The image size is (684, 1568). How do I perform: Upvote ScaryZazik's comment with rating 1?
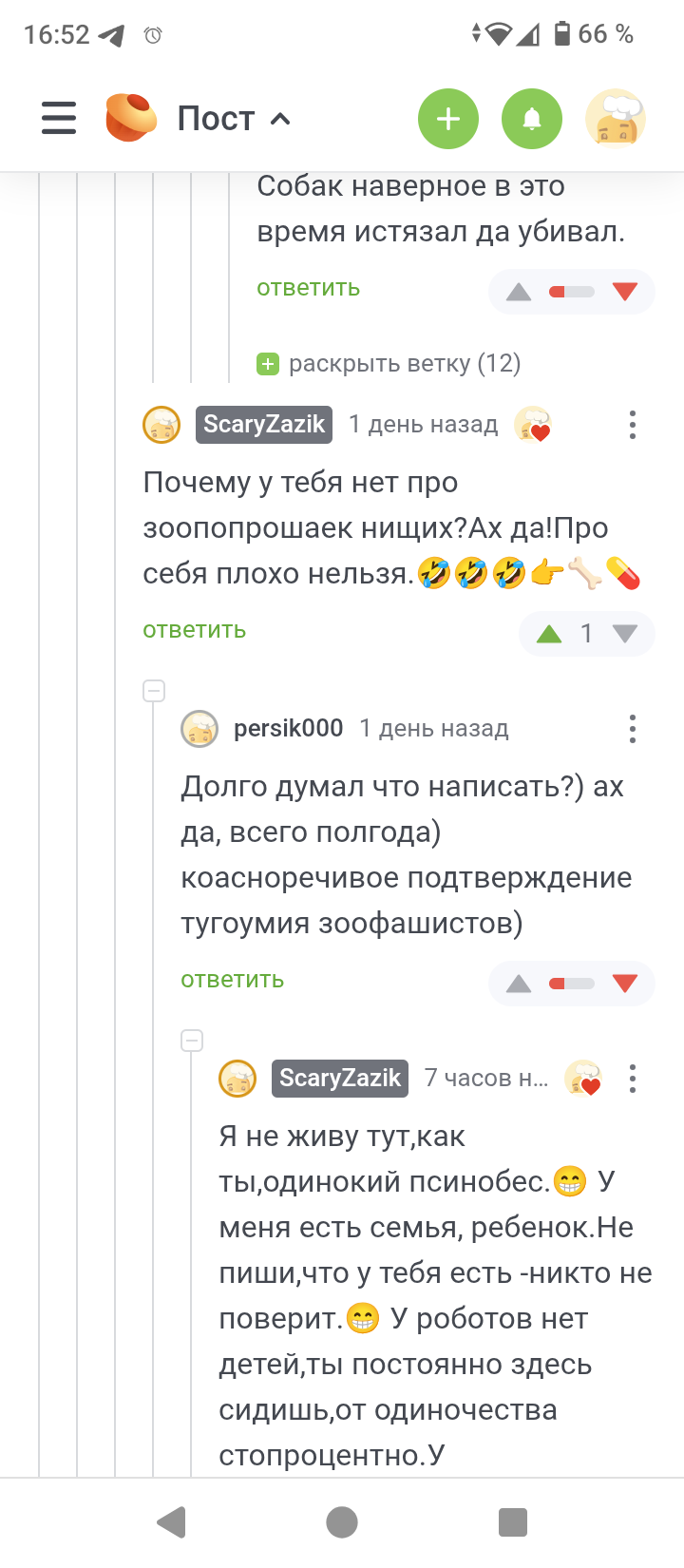[549, 634]
